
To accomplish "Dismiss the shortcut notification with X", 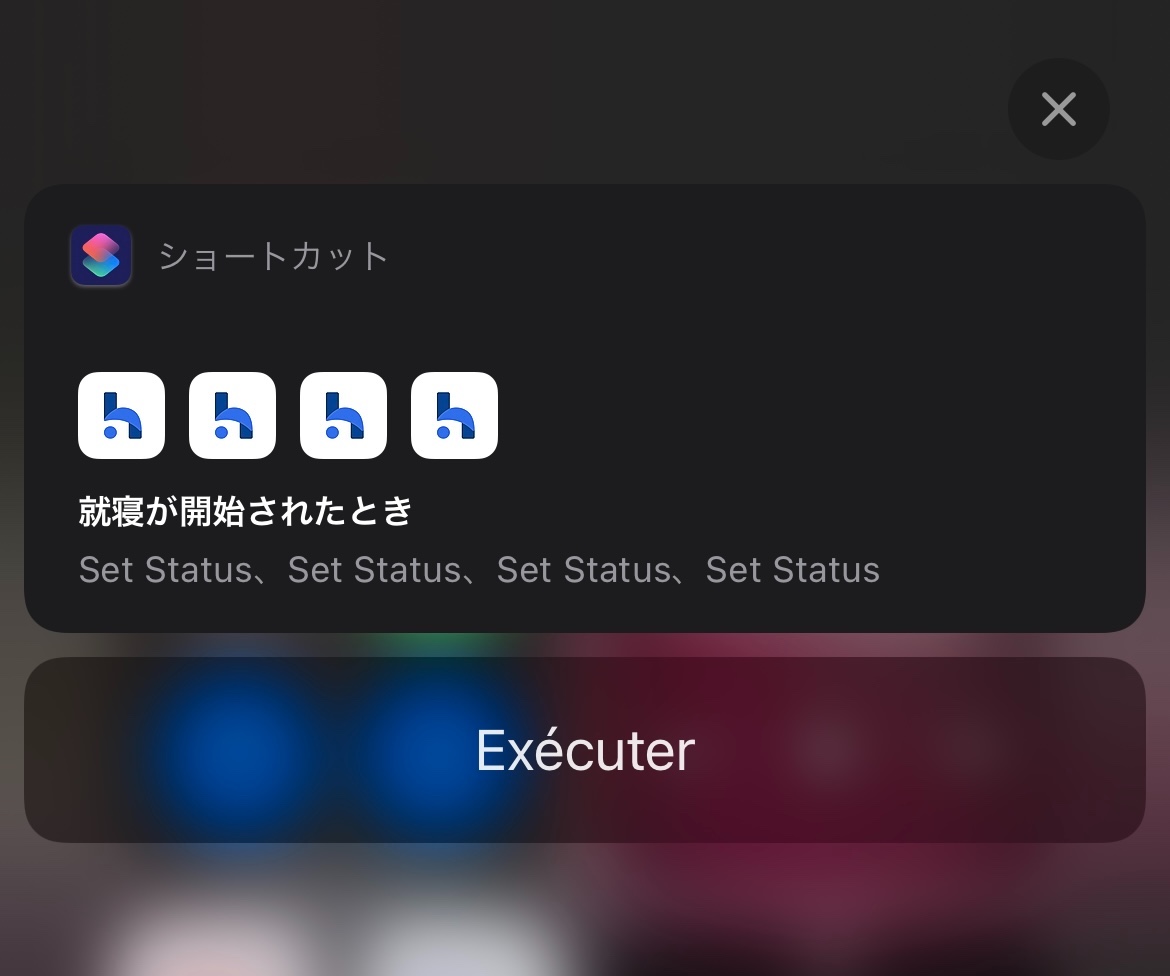I will point(1058,109).
